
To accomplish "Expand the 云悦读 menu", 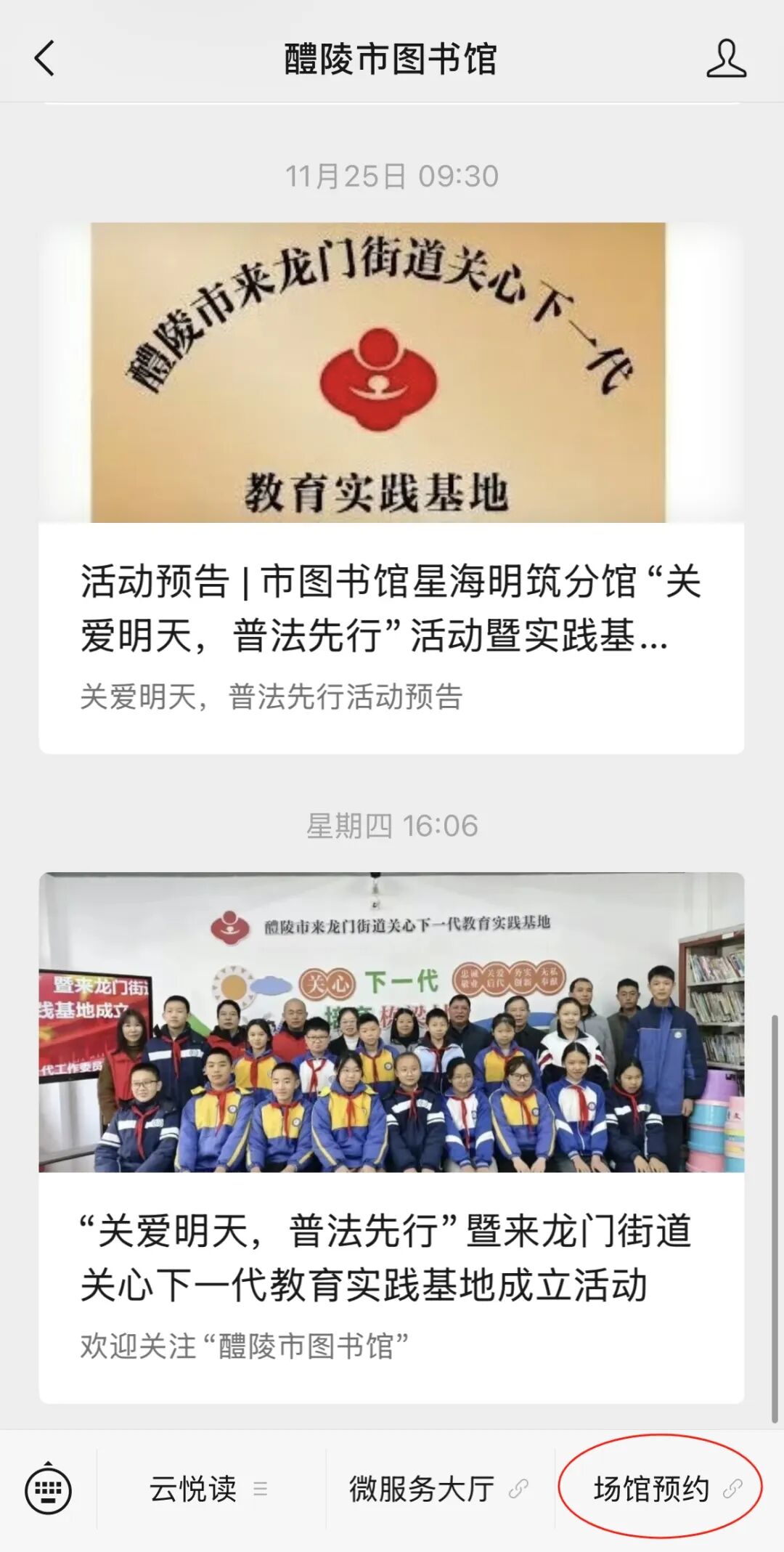I will (x=209, y=1490).
